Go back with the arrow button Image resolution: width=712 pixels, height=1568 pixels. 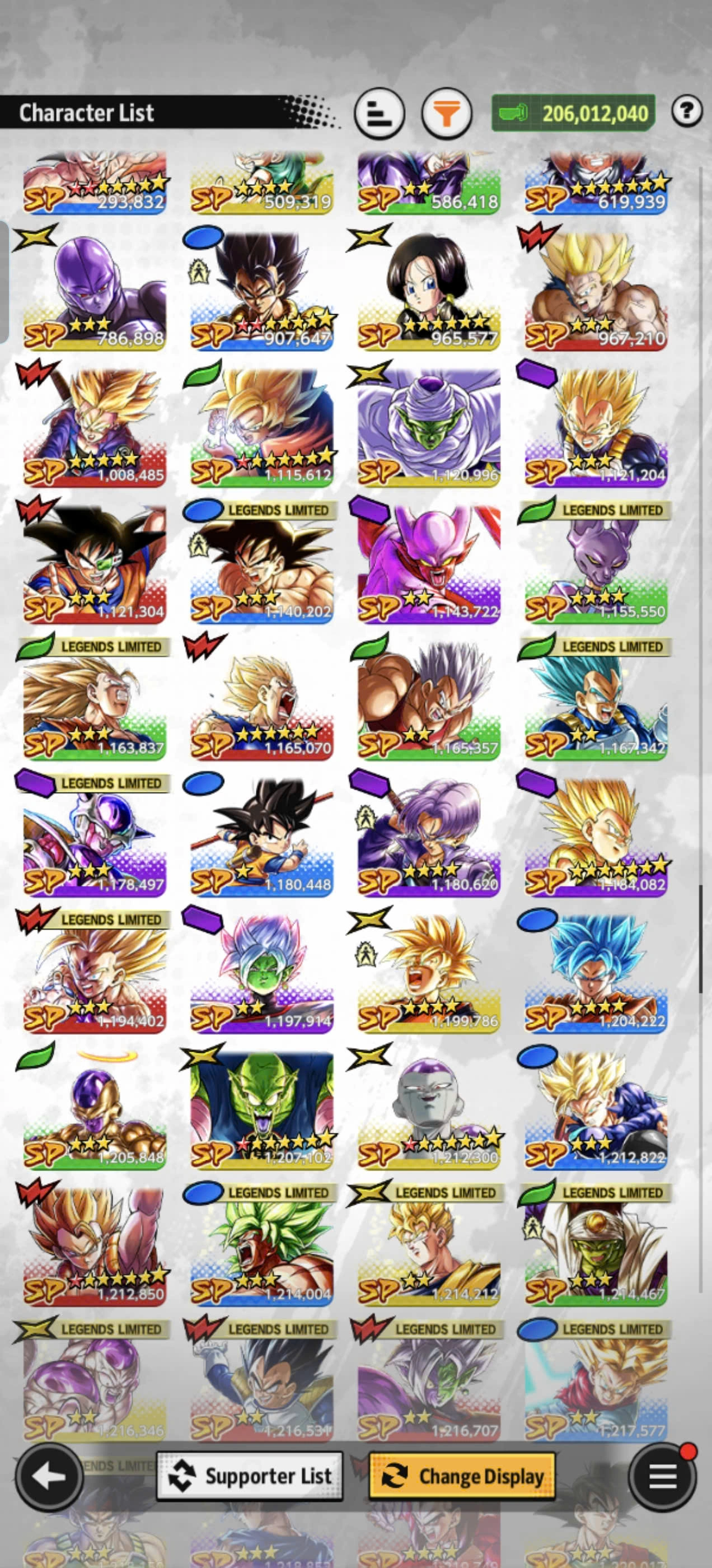point(49,1476)
